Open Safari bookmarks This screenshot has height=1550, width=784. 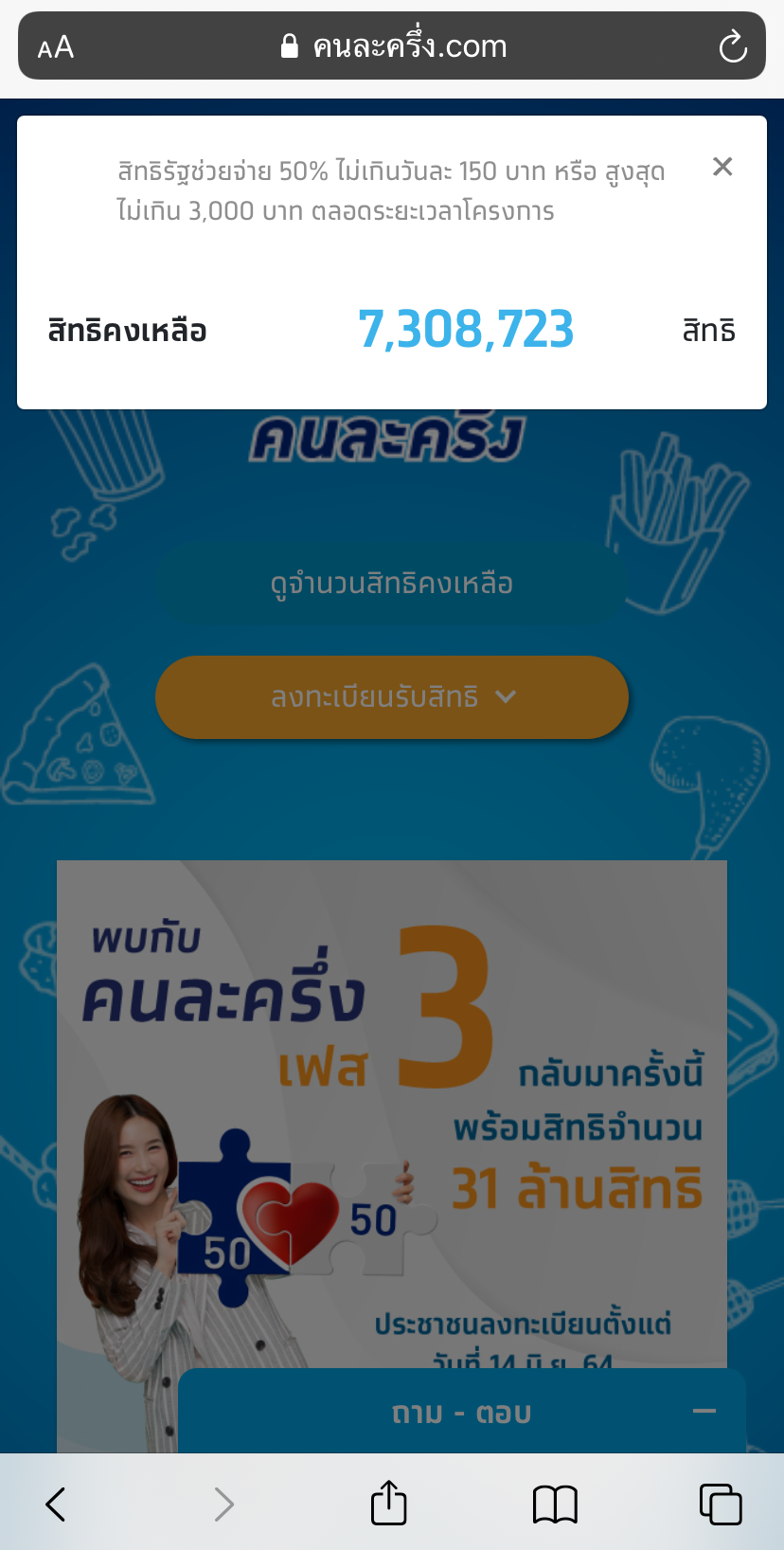tap(555, 1504)
